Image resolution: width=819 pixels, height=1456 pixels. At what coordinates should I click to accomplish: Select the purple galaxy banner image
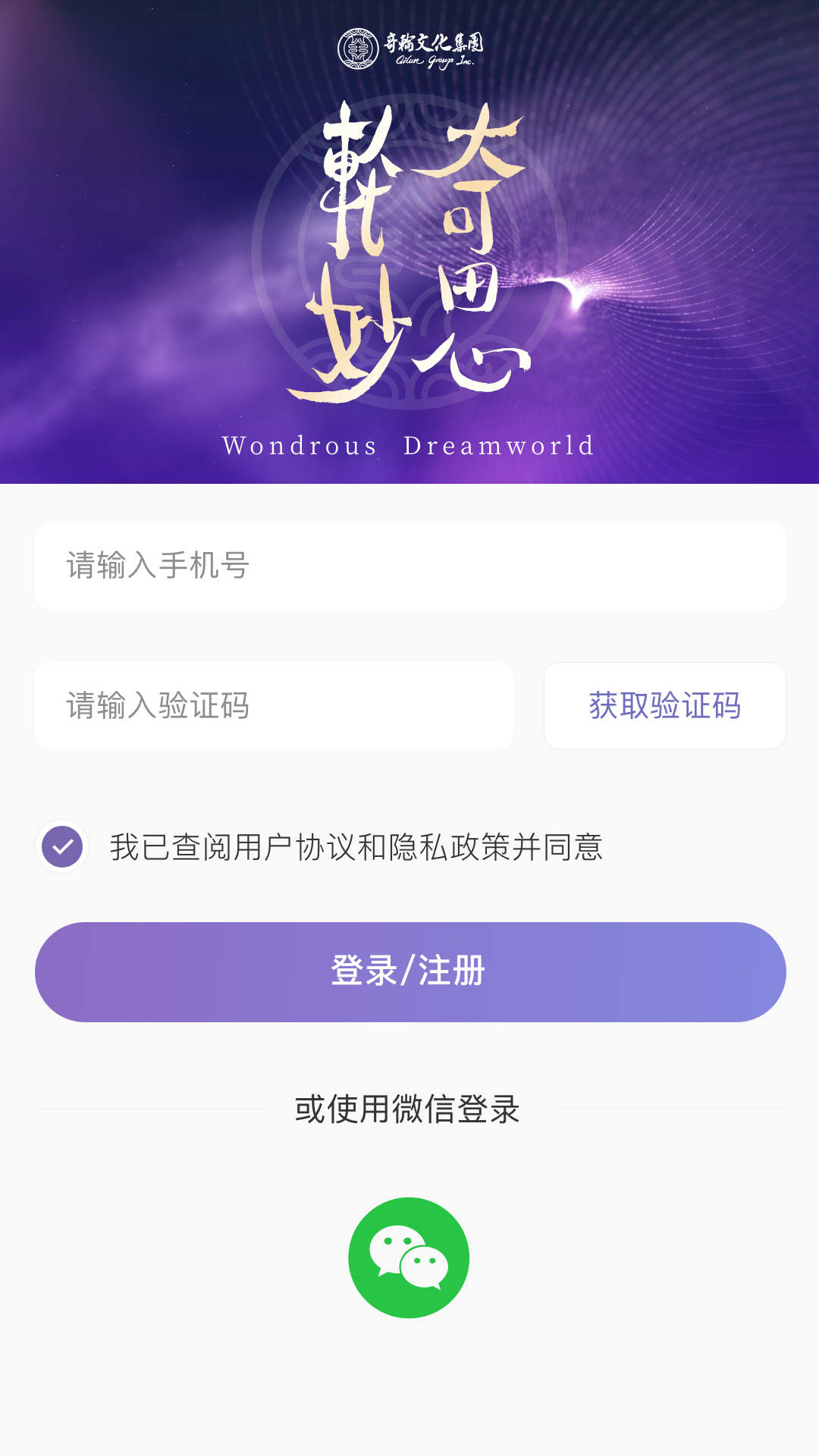409,243
